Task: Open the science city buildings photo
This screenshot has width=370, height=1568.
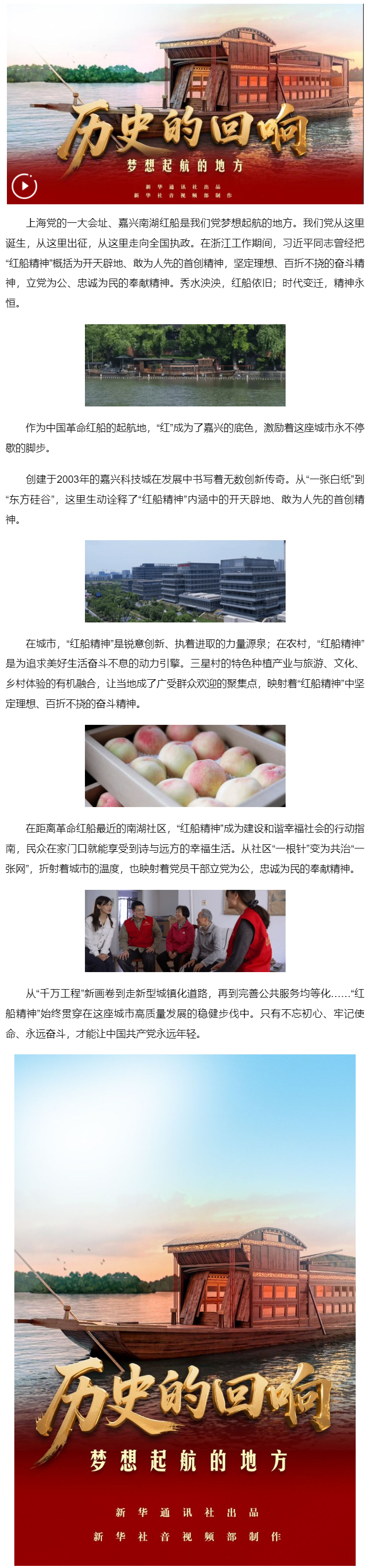Action: (185, 581)
